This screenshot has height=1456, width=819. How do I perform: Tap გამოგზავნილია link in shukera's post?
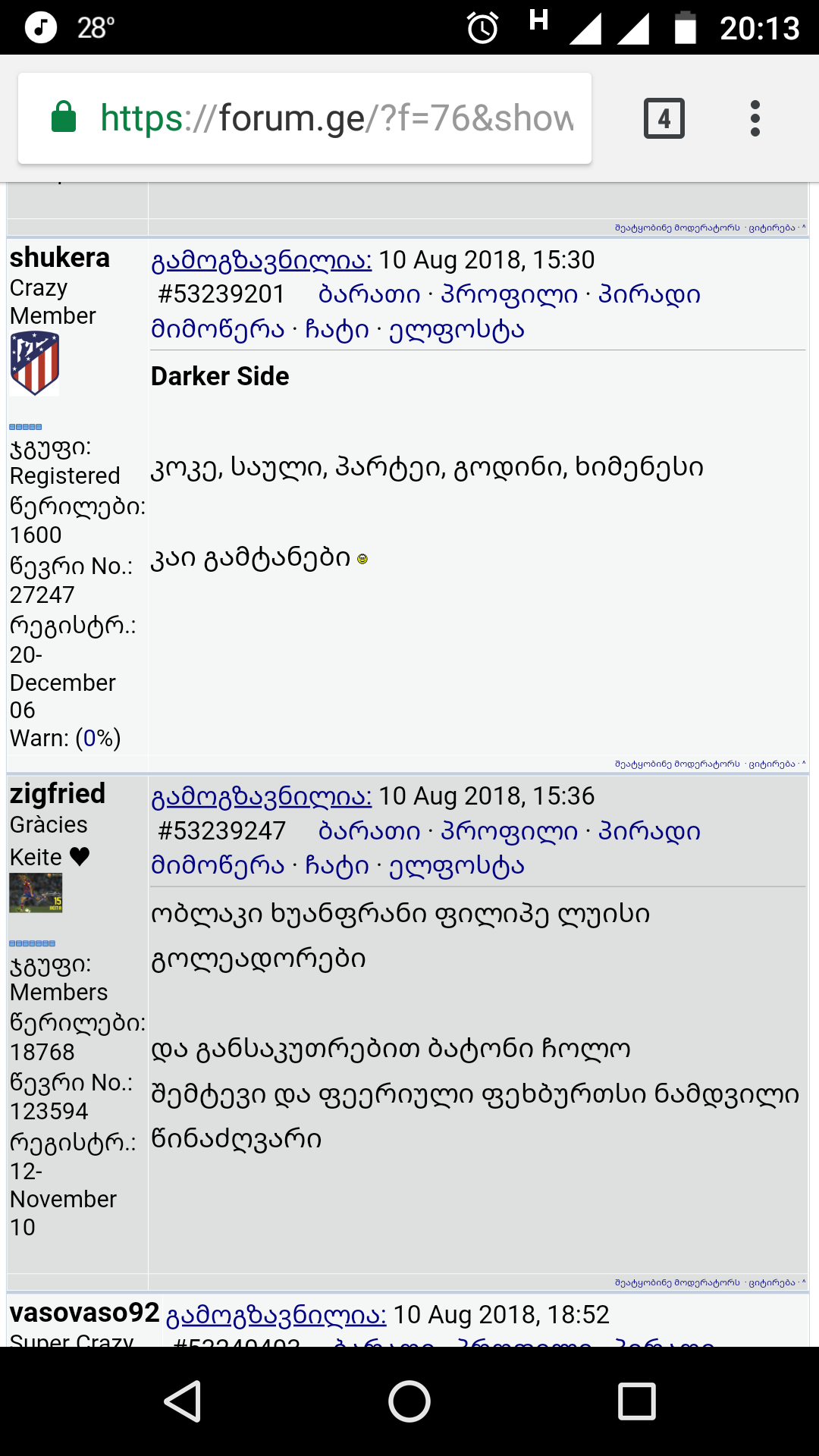pyautogui.click(x=262, y=260)
